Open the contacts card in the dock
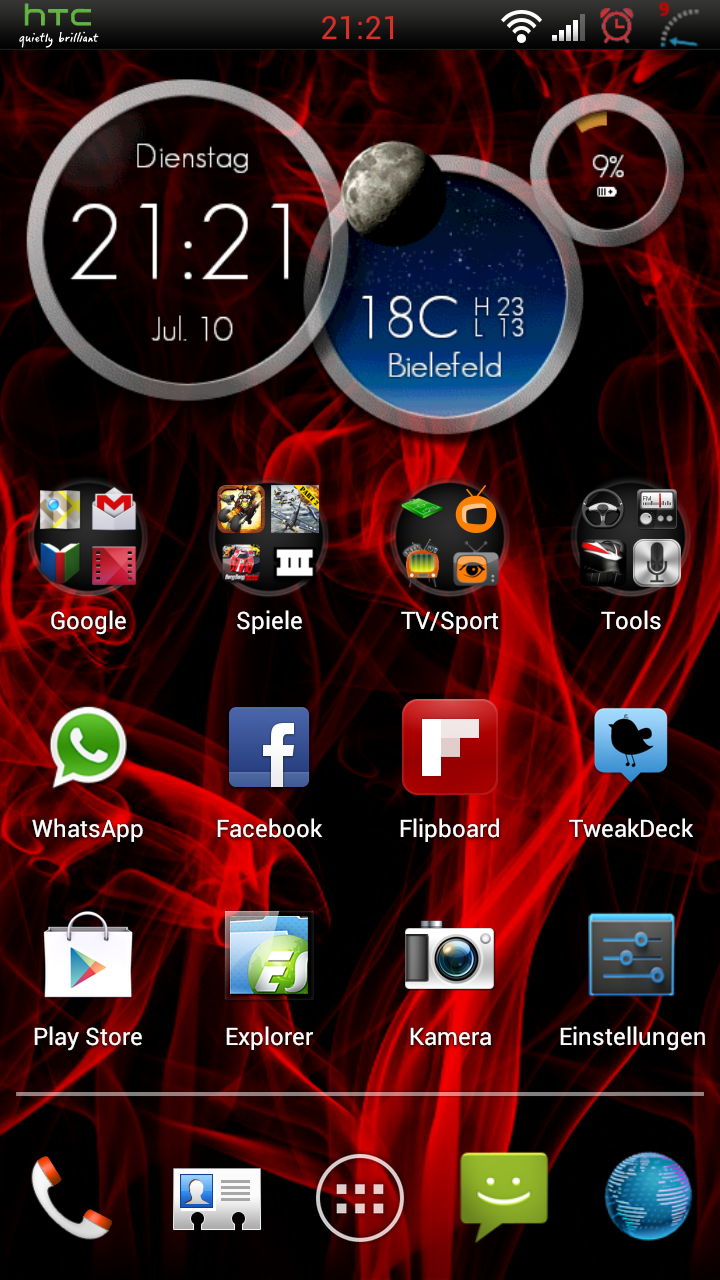Image resolution: width=720 pixels, height=1280 pixels. click(216, 1197)
